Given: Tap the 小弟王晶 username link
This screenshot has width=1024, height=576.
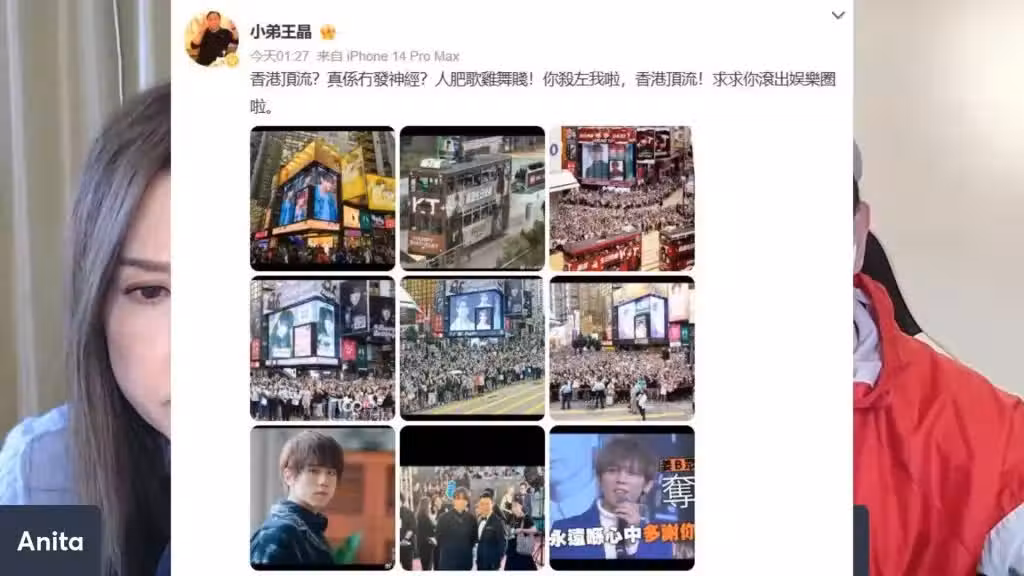Looking at the screenshot, I should click(x=282, y=32).
